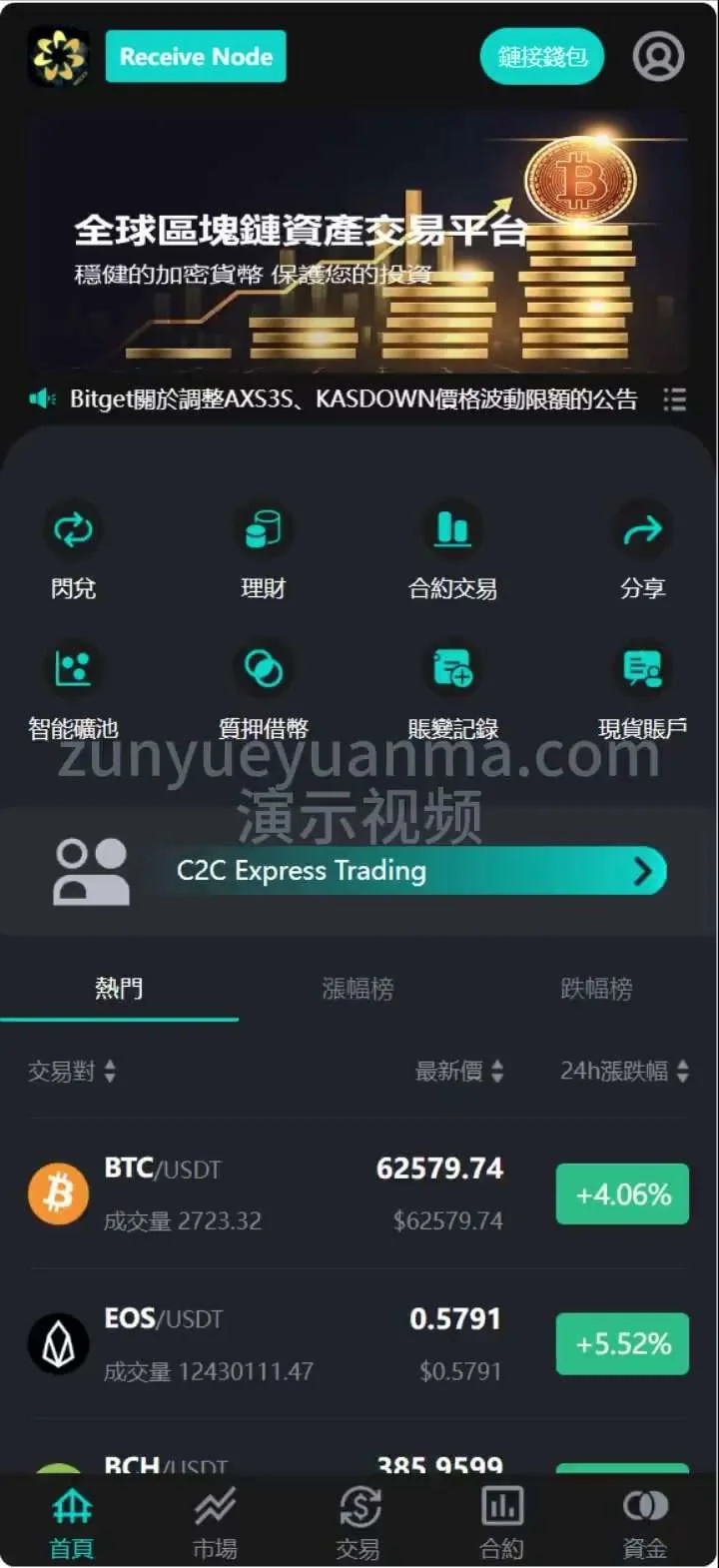Open the user profile icon
Image resolution: width=719 pixels, height=1568 pixels.
(658, 57)
